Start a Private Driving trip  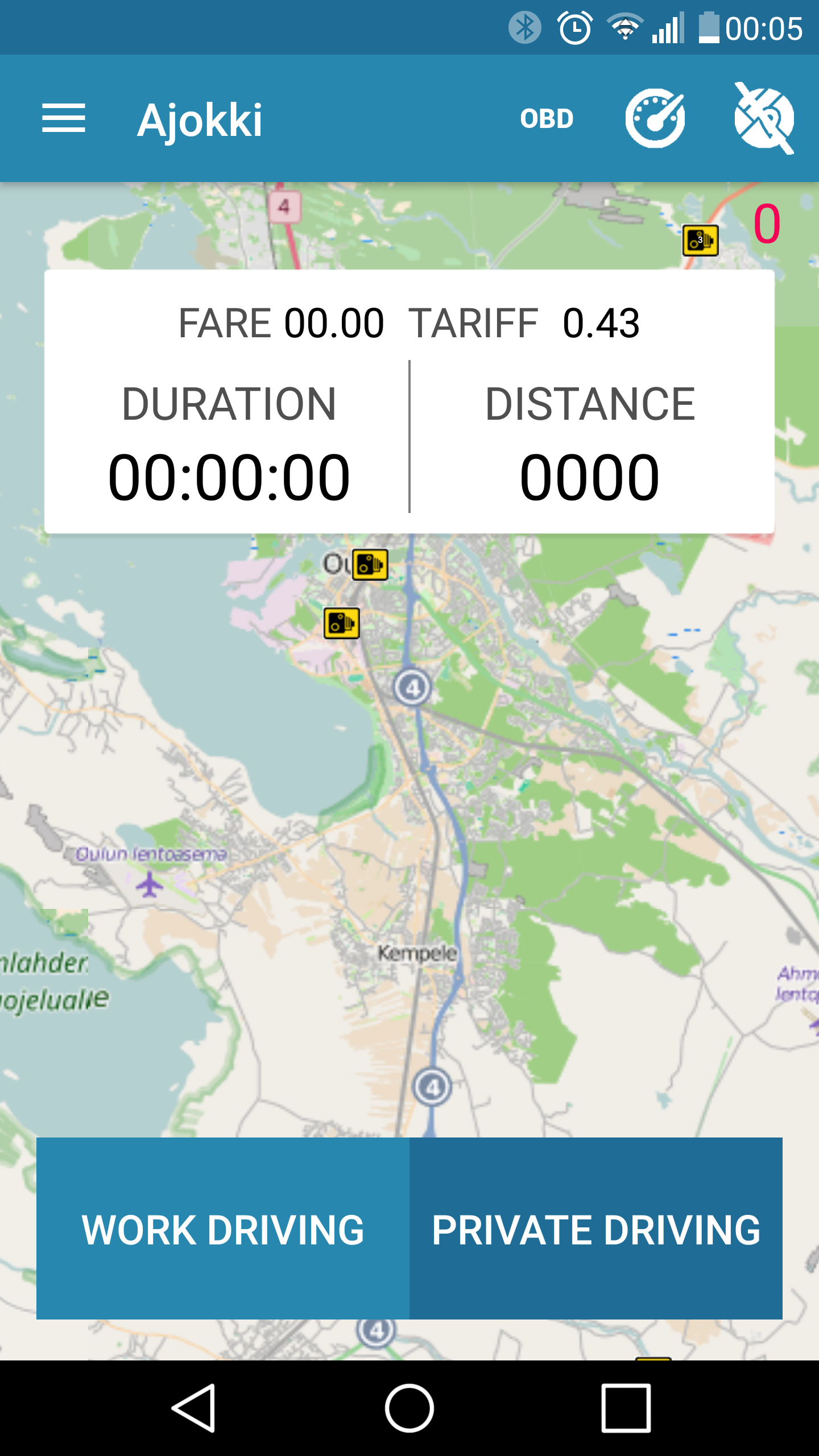click(x=596, y=1228)
